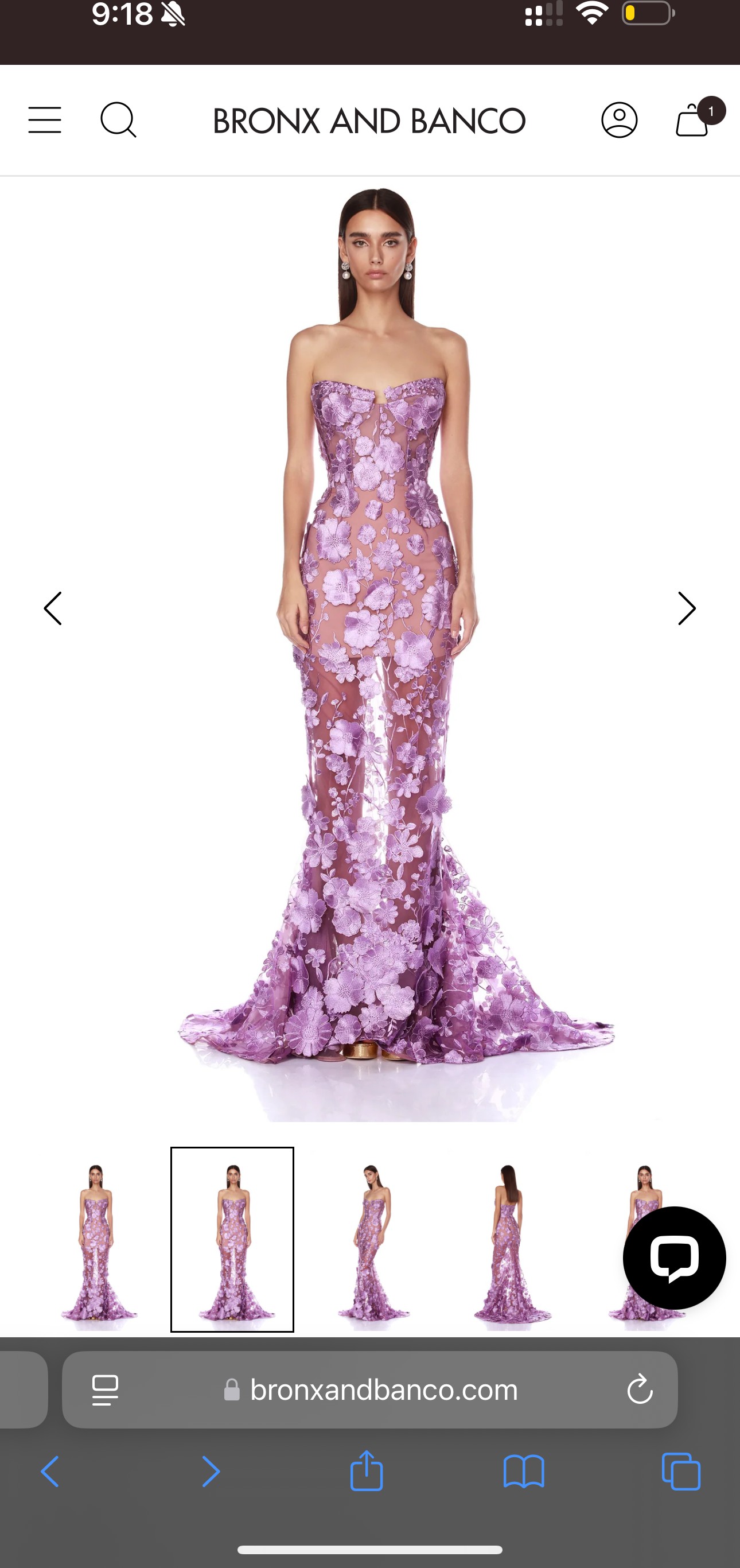Open the live chat bubble

tap(674, 1257)
